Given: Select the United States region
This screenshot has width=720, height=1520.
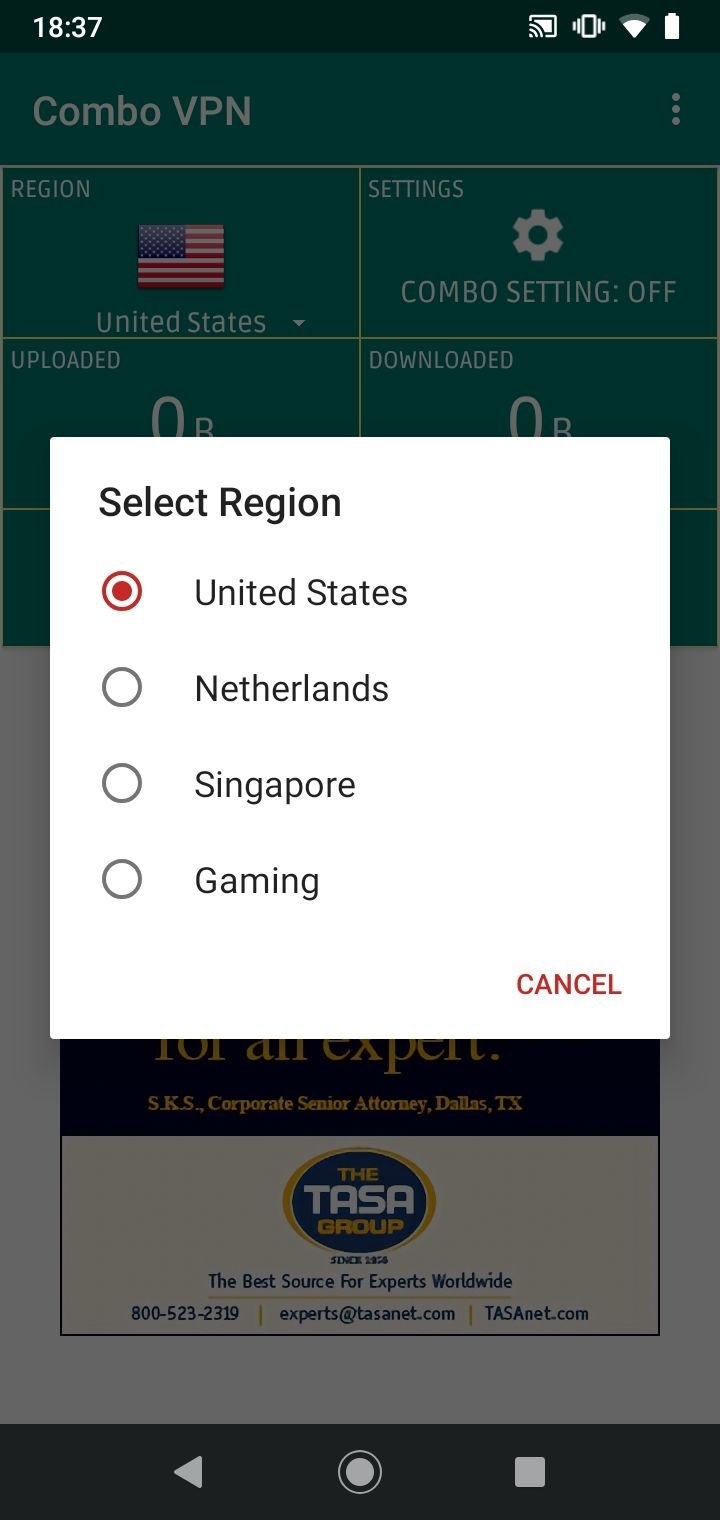Looking at the screenshot, I should [360, 592].
